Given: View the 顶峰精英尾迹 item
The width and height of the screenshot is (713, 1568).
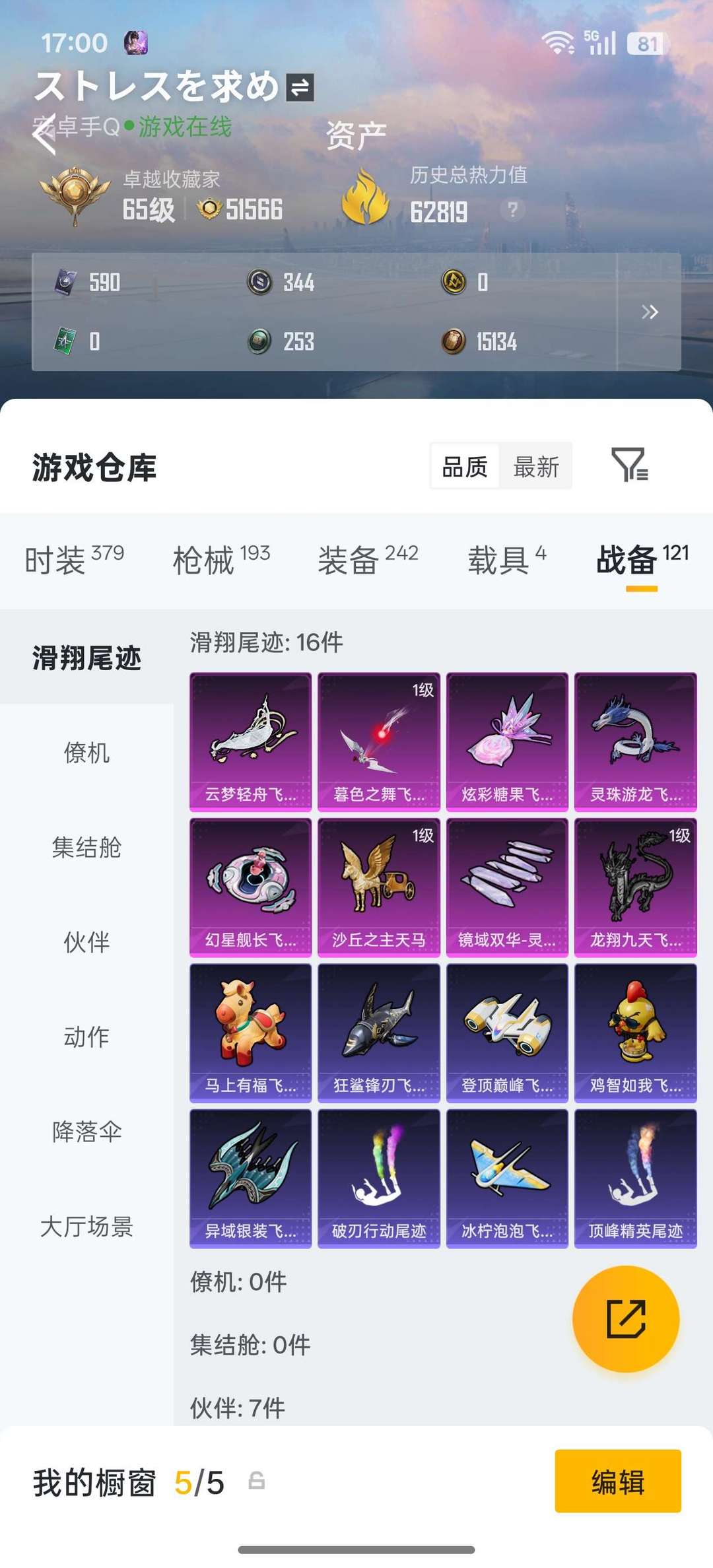Looking at the screenshot, I should click(x=635, y=1178).
